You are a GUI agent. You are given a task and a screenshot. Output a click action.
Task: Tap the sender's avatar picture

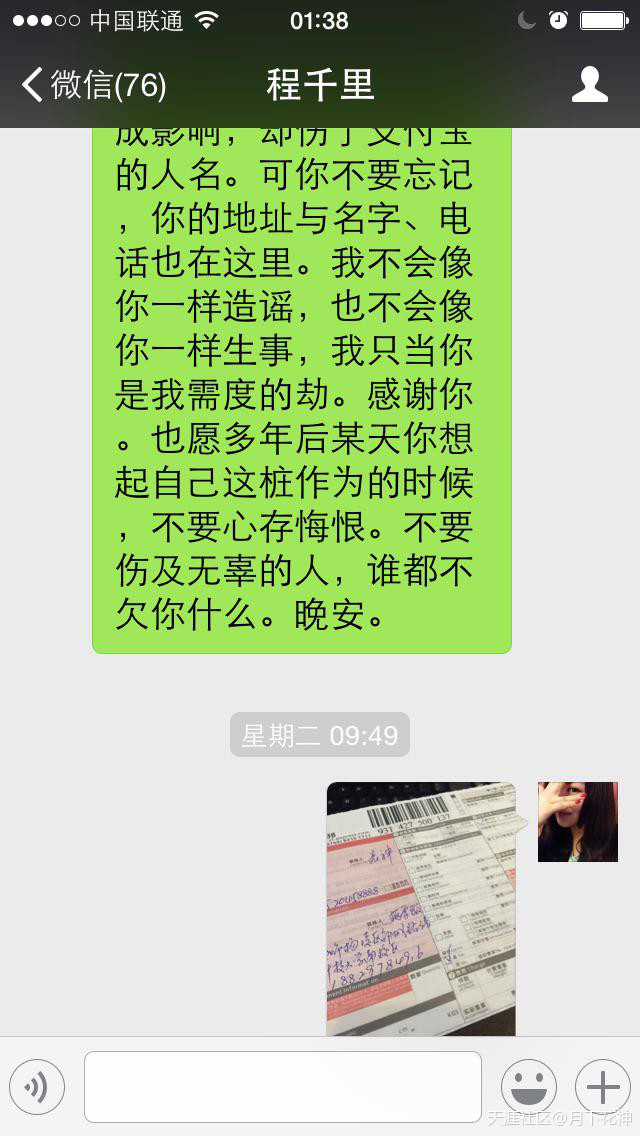click(x=577, y=821)
